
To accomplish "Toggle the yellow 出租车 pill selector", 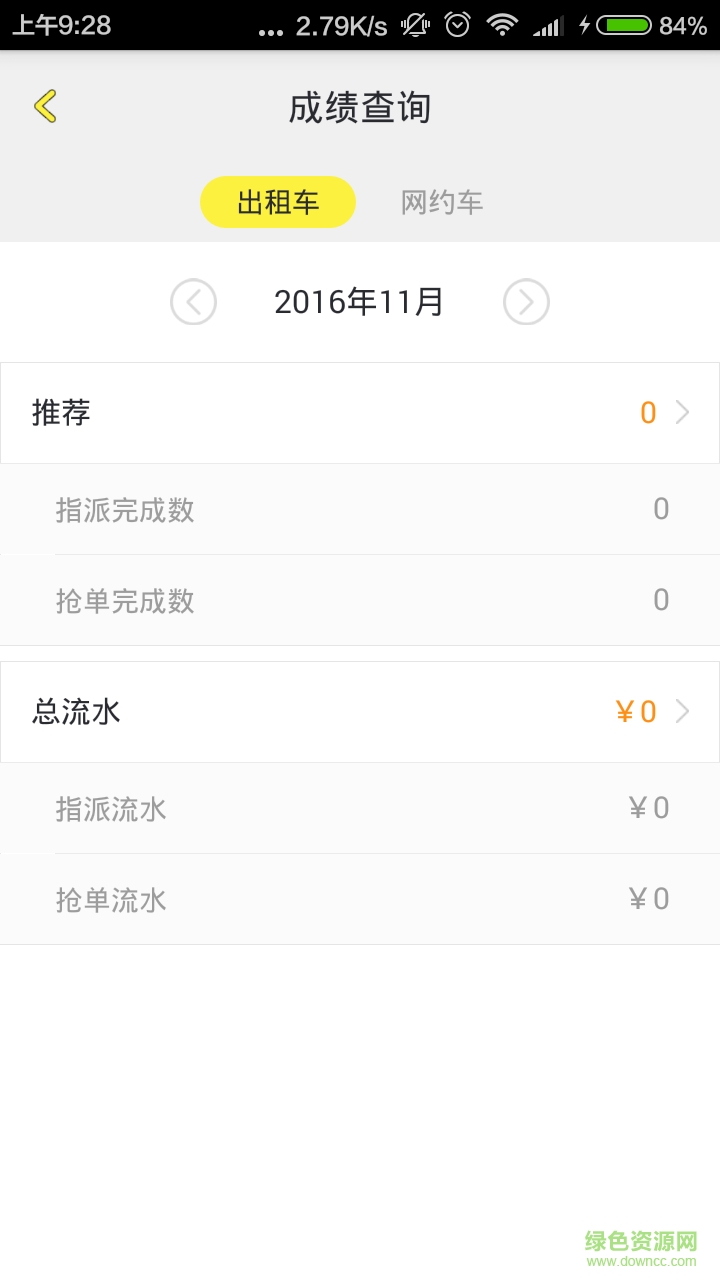I will tap(277, 201).
